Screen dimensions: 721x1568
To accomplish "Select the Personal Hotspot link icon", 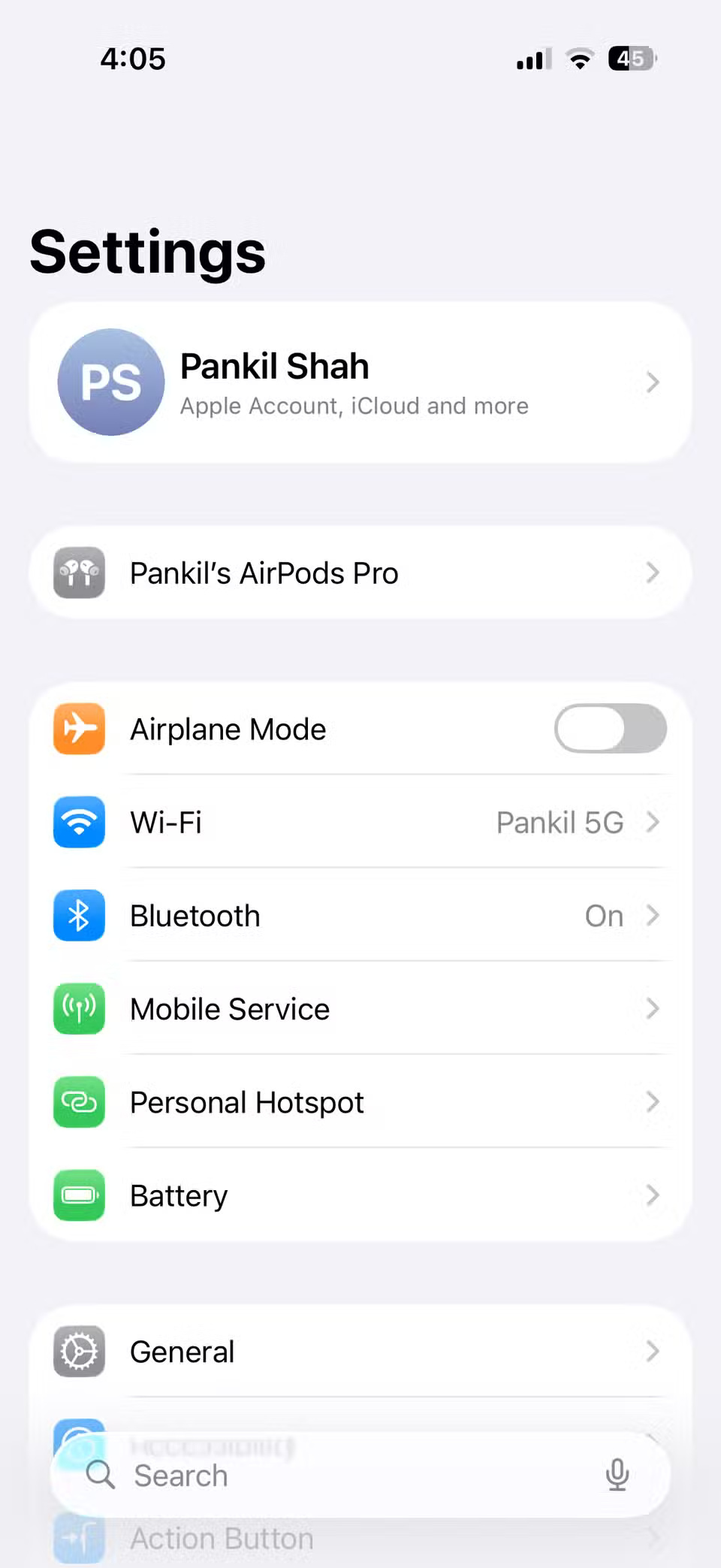I will pyautogui.click(x=79, y=1102).
